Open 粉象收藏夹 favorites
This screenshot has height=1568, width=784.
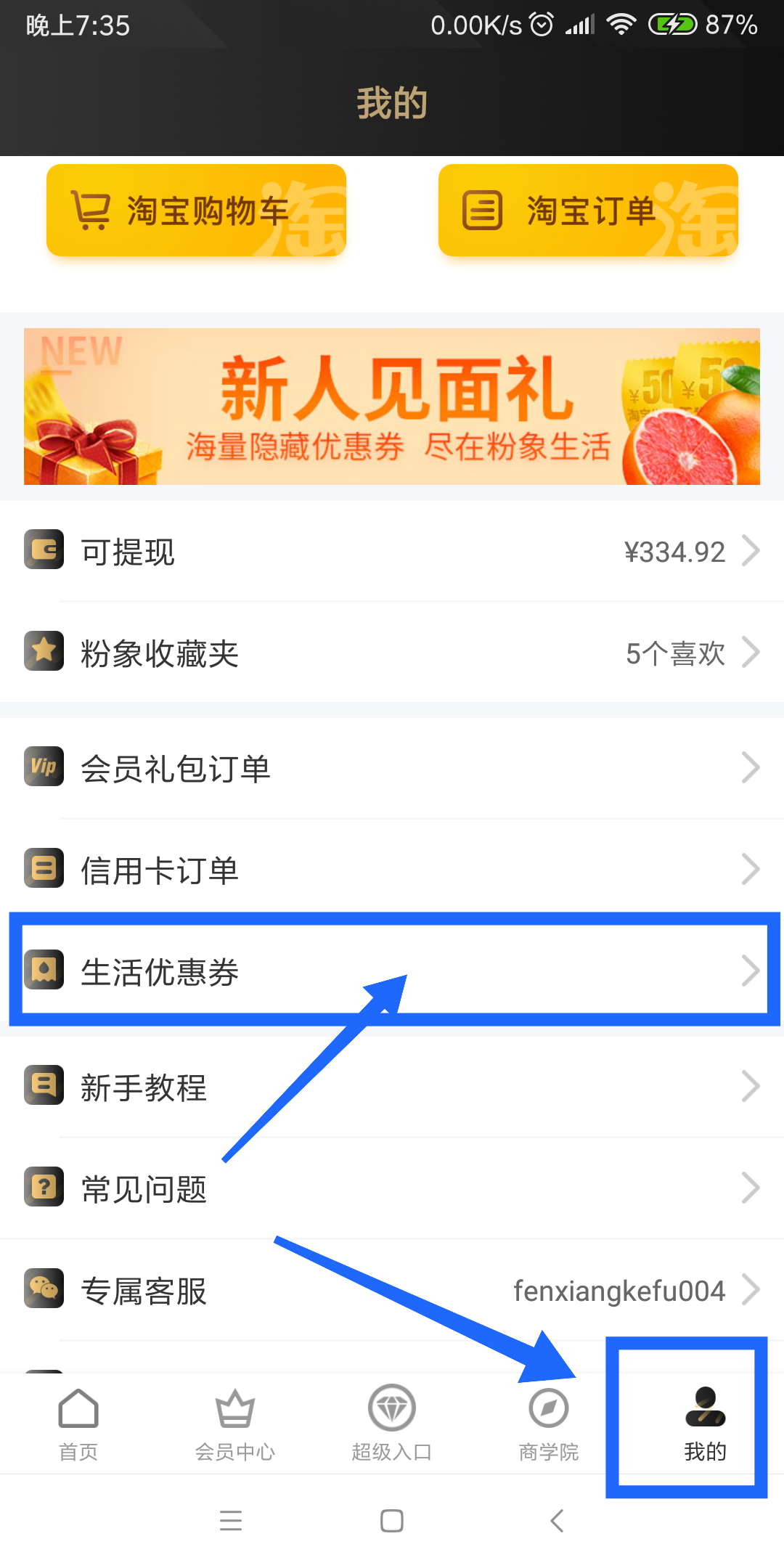tap(392, 653)
